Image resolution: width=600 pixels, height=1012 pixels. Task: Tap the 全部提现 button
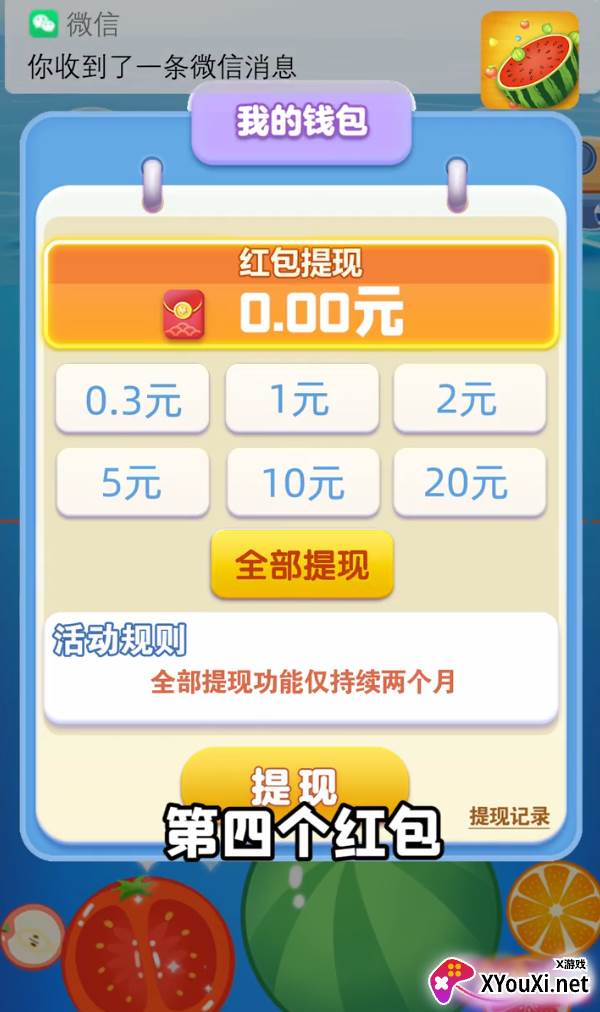(x=301, y=565)
